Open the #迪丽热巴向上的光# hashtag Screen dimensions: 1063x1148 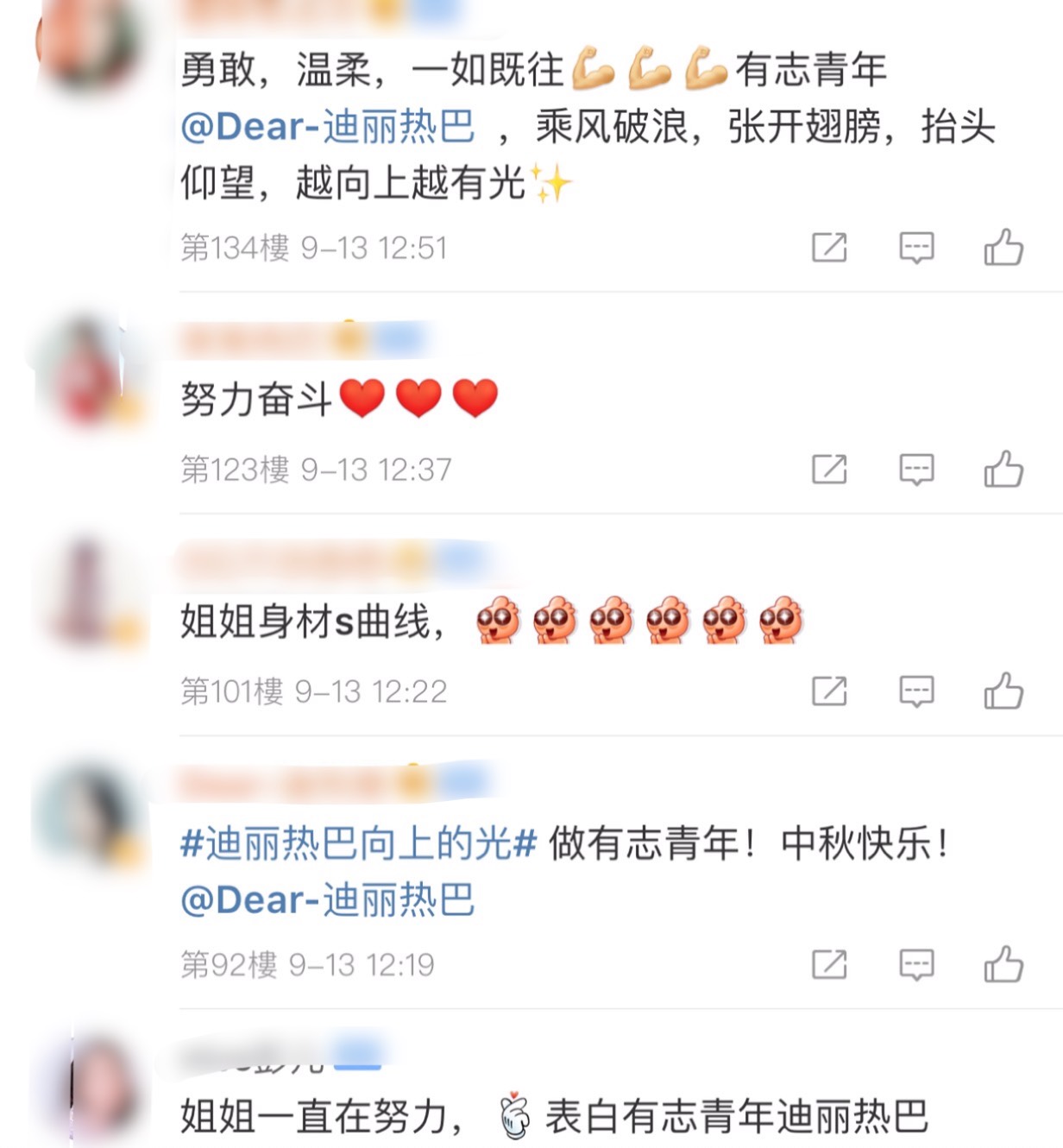358,843
